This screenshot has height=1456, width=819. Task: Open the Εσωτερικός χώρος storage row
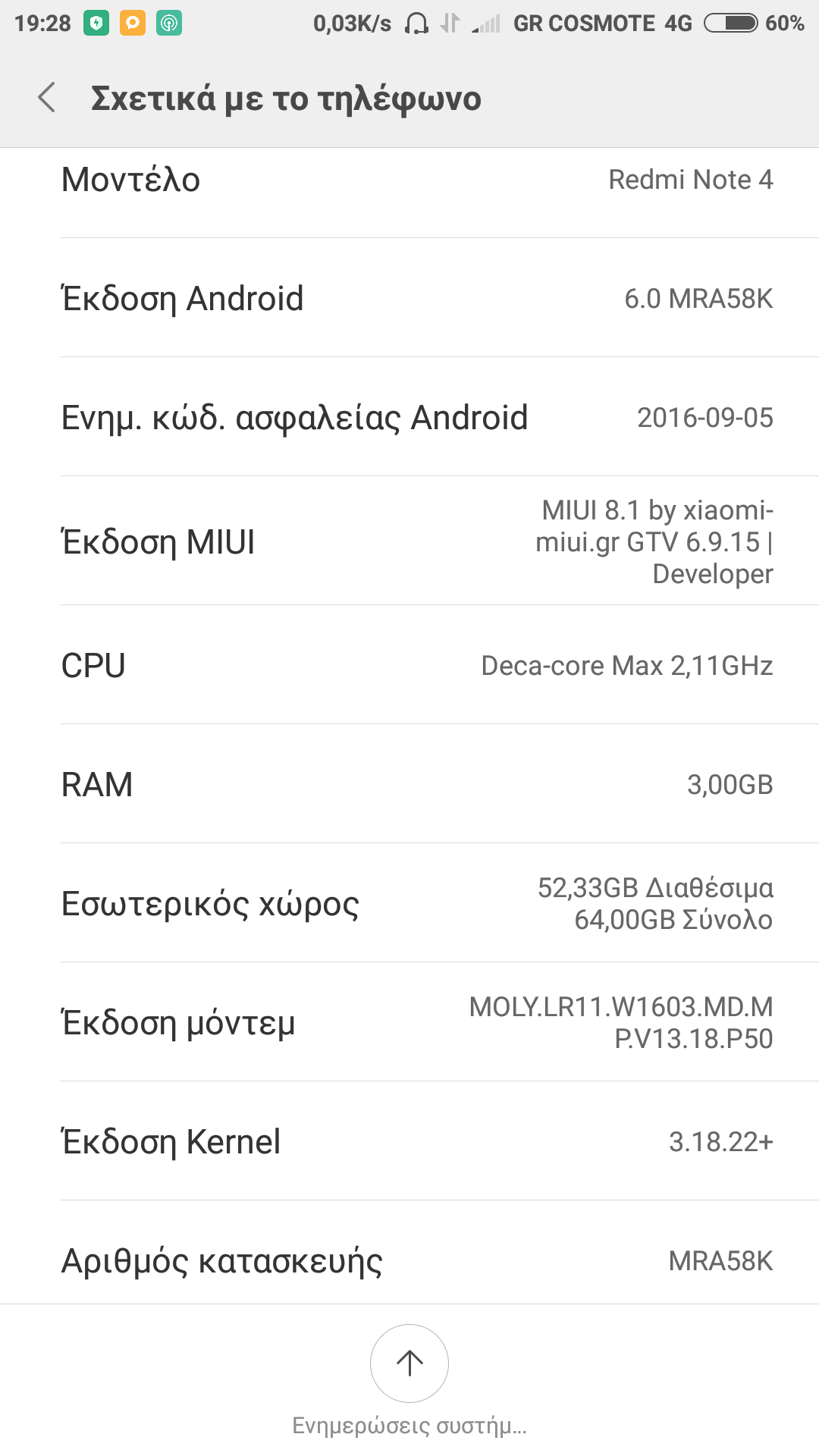[409, 903]
